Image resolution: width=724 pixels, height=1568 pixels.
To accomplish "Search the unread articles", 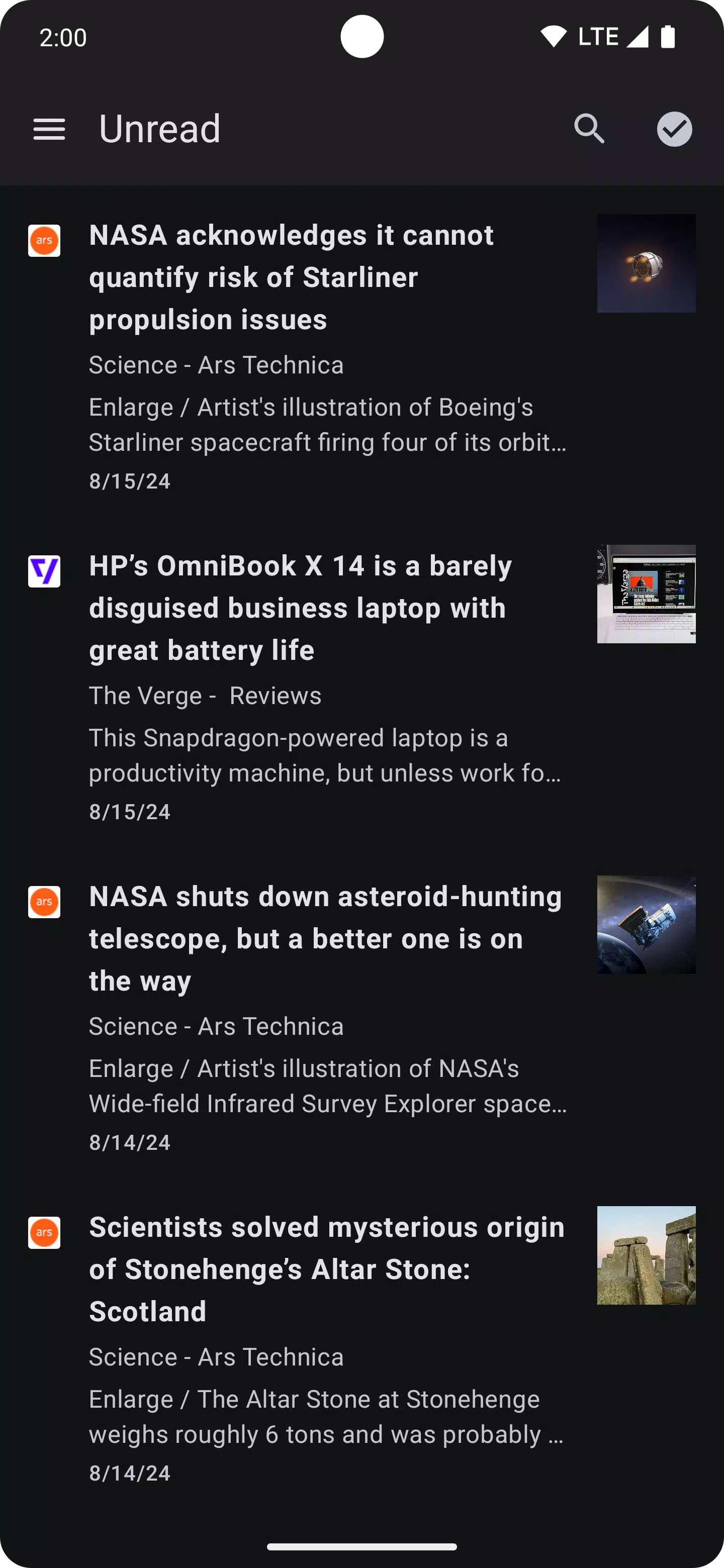I will tap(589, 129).
